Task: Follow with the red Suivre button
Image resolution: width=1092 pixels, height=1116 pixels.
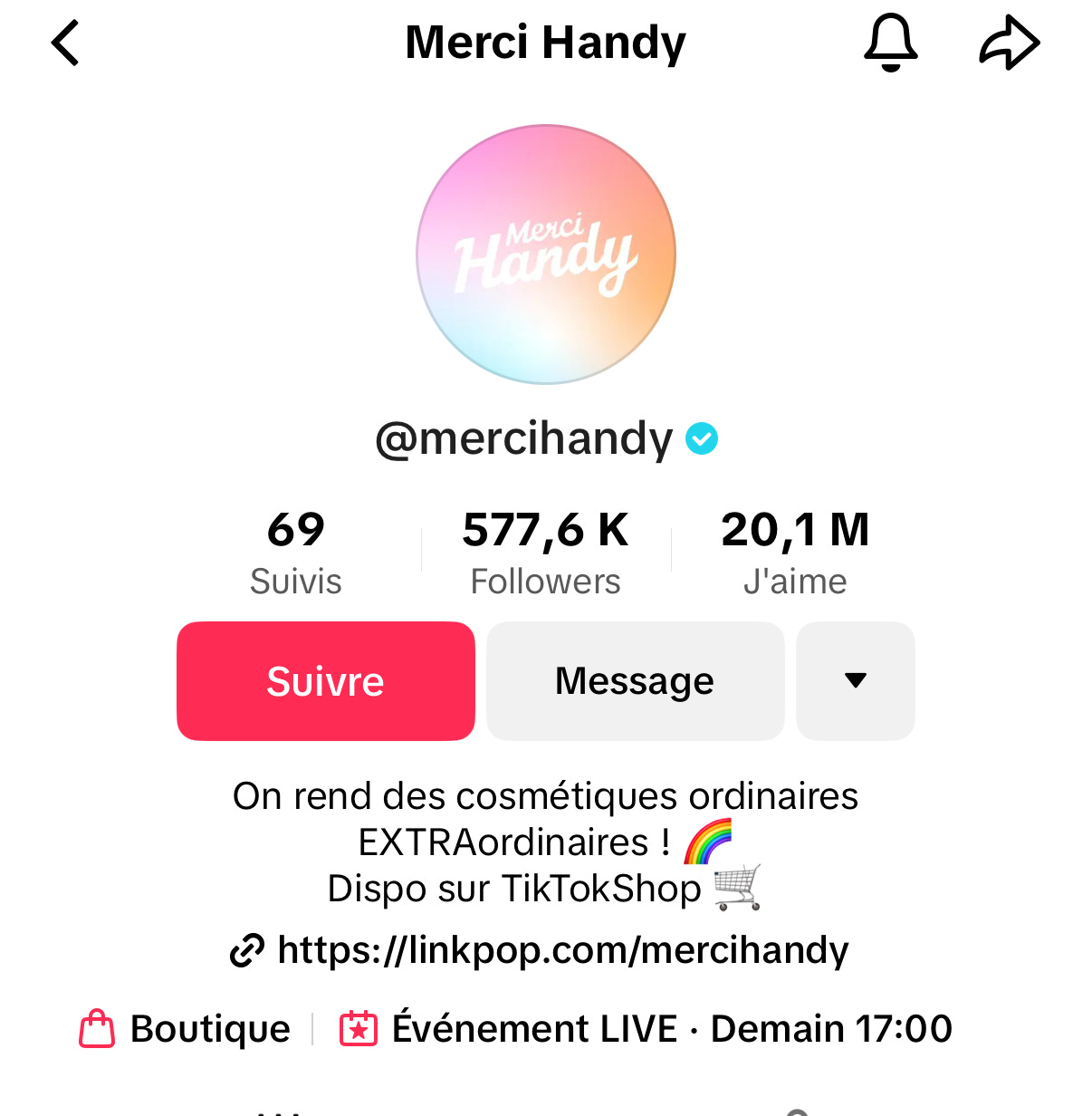Action: (x=326, y=681)
